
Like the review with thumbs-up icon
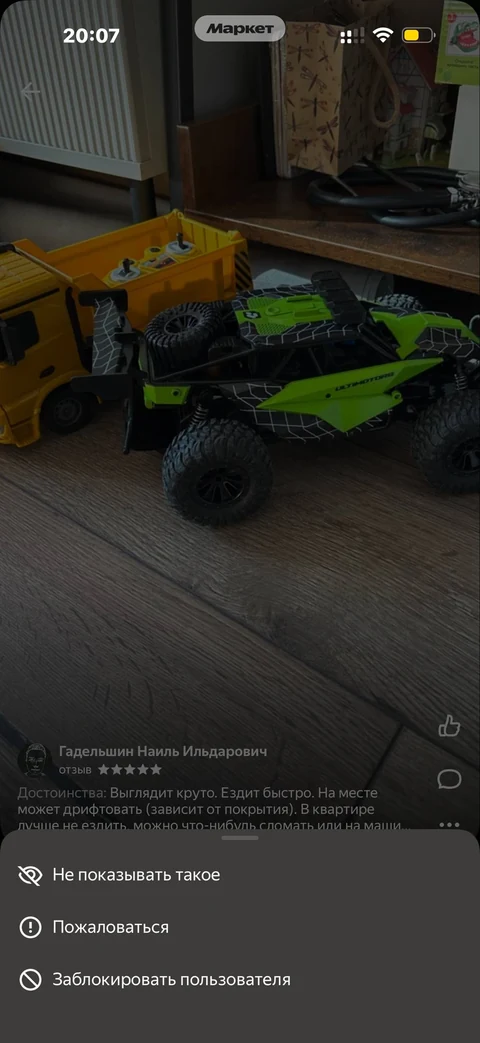449,726
